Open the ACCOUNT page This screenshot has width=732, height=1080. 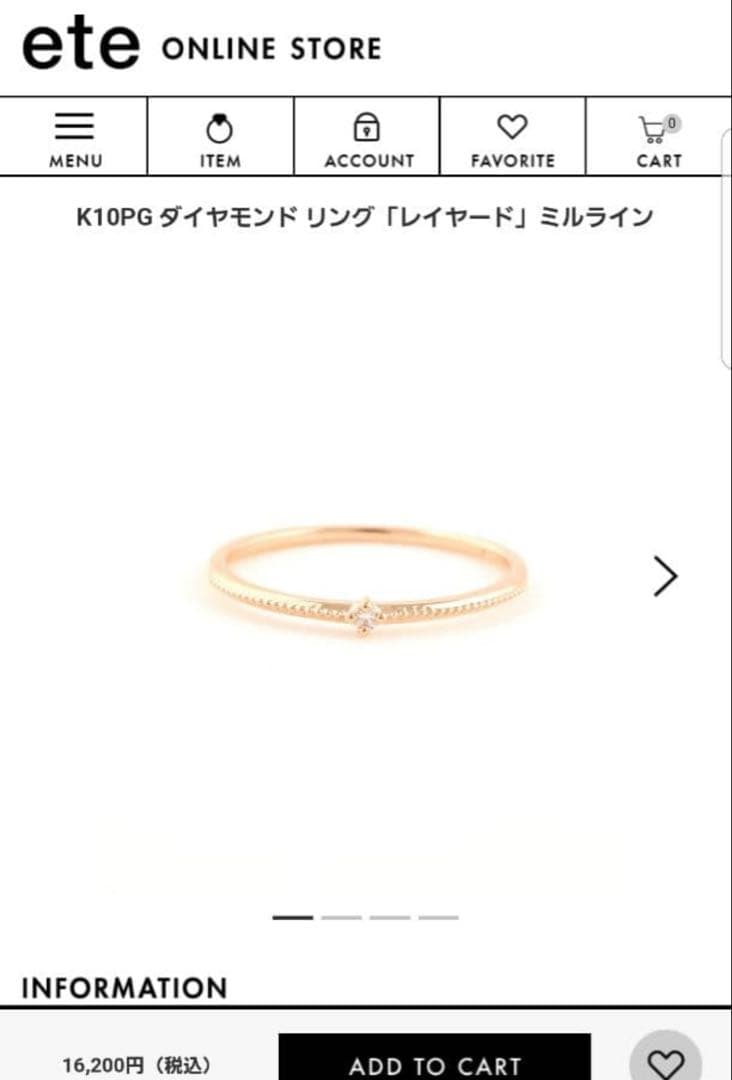[x=367, y=138]
